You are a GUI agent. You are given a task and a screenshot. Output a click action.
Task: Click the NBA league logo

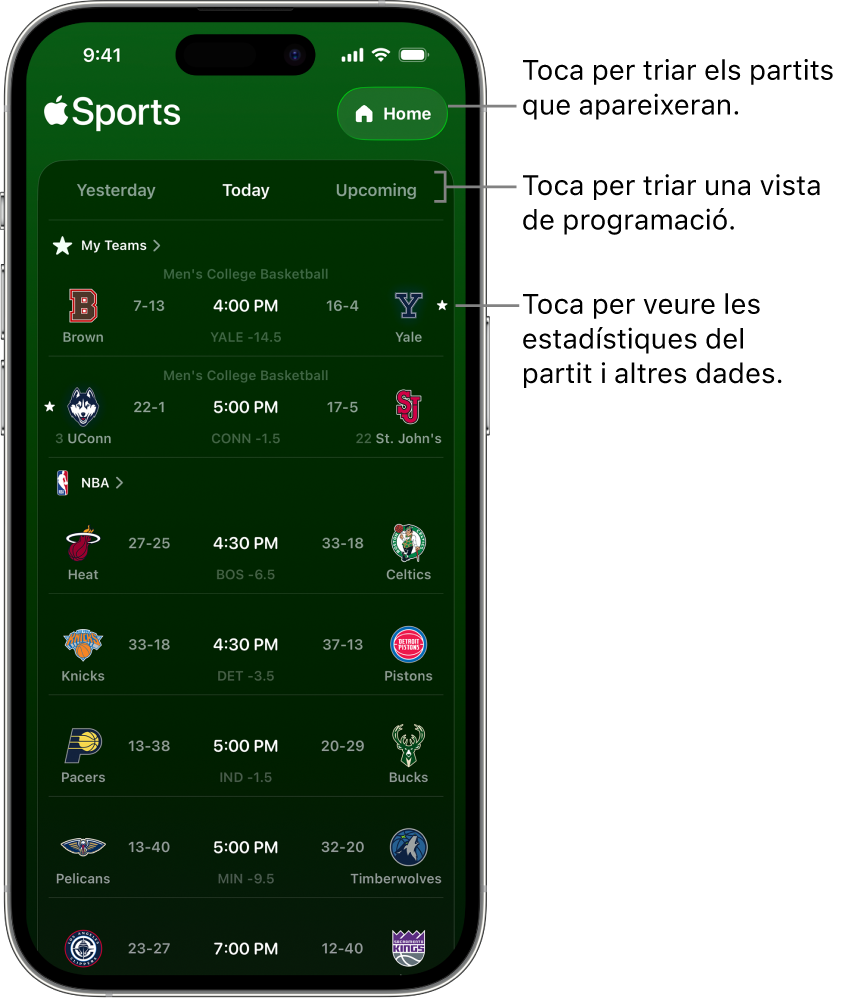pyautogui.click(x=64, y=482)
